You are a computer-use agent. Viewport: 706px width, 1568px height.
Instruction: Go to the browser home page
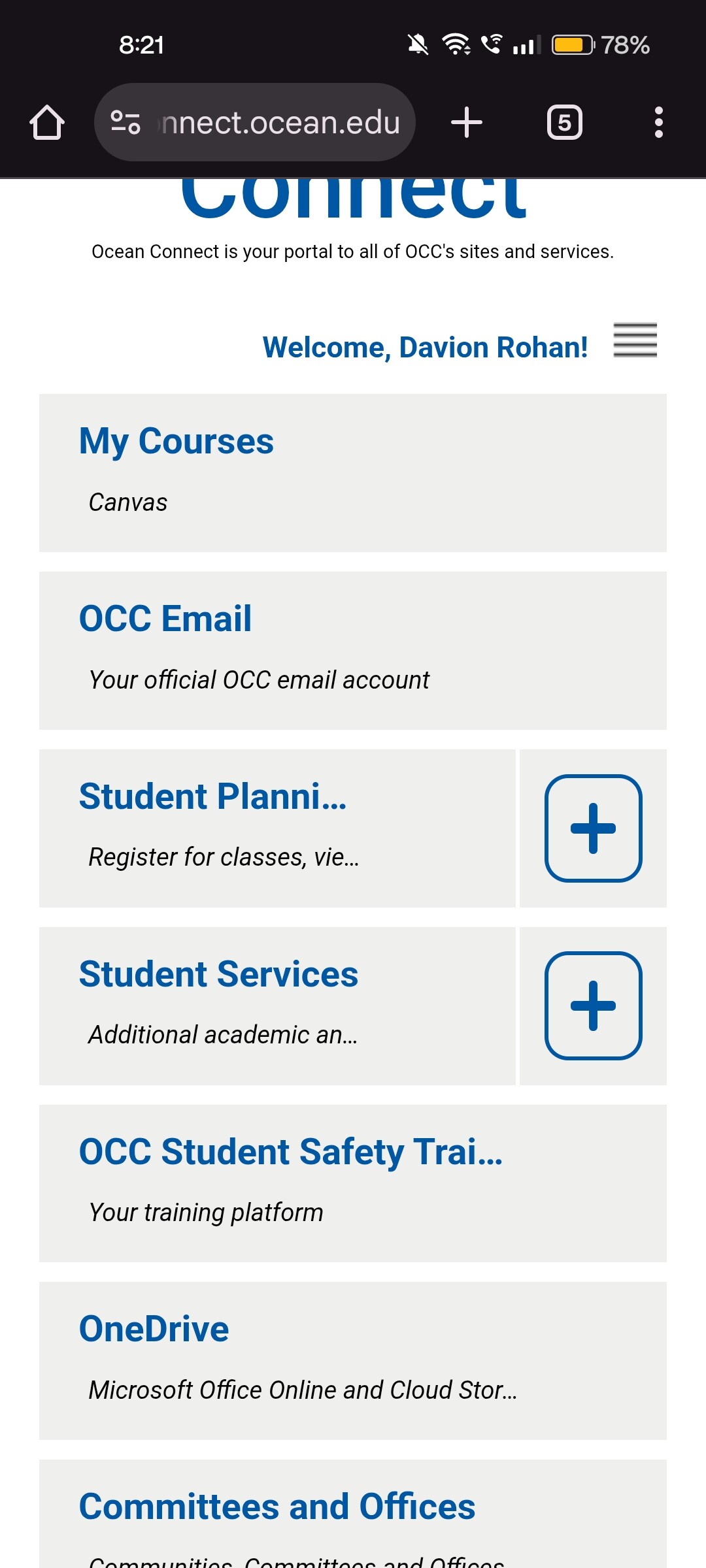pos(47,122)
